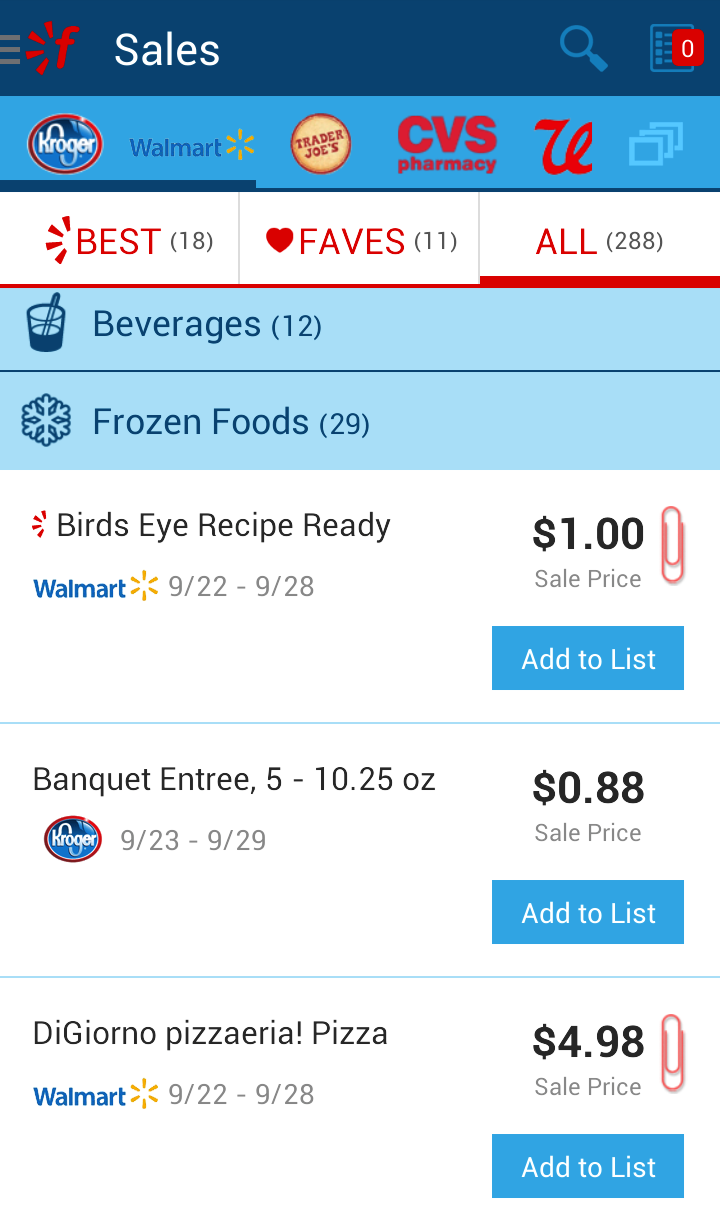Tap the paperclip on DiGiorno Pizza
The width and height of the screenshot is (720, 1230).
[672, 1051]
